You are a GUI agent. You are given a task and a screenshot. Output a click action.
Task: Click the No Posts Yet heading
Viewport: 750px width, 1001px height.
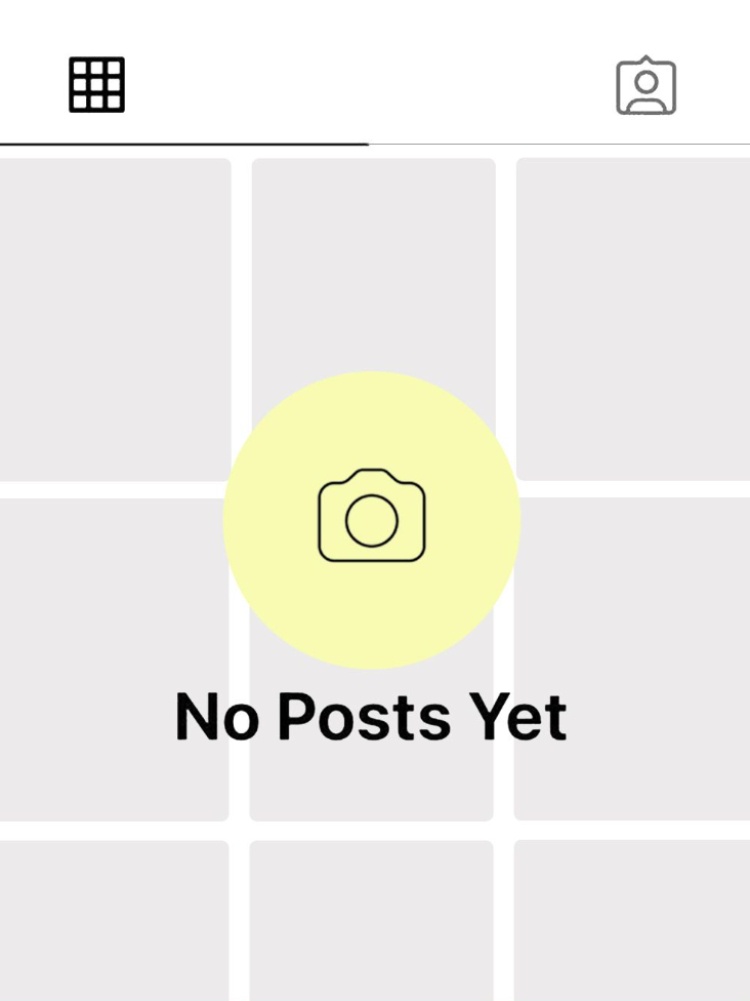371,714
